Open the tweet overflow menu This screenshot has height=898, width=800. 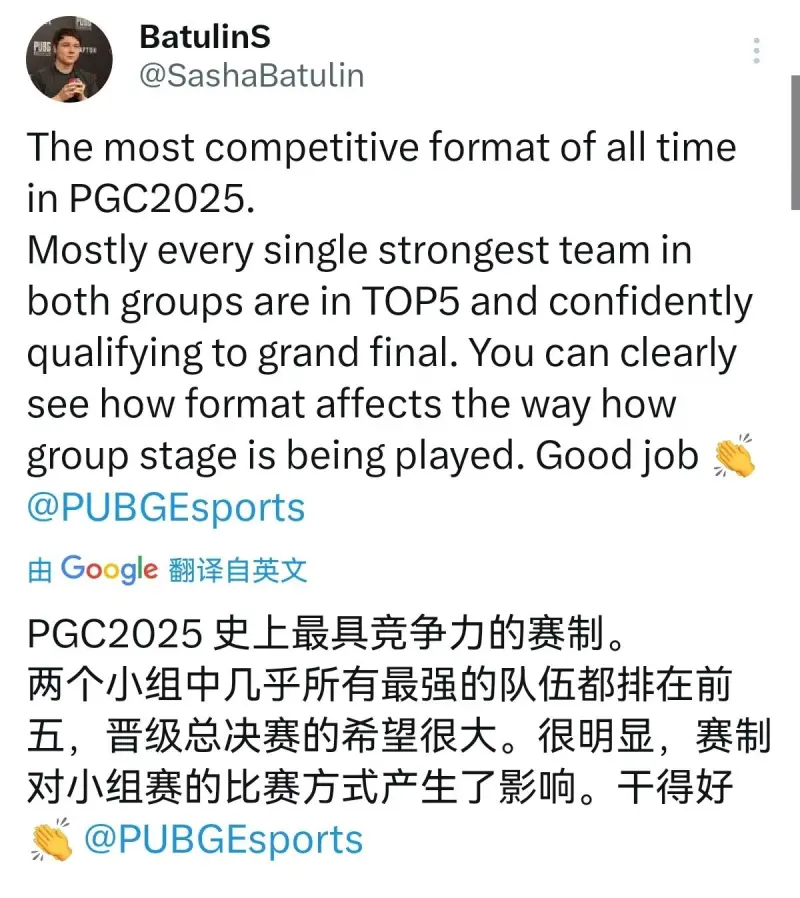click(757, 51)
